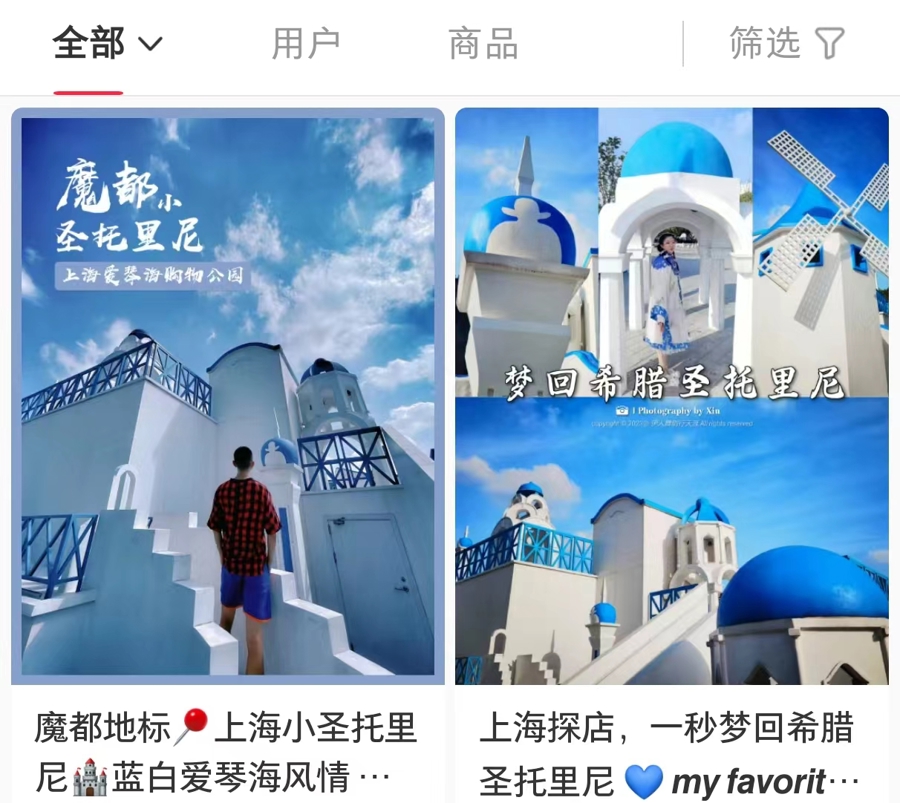
Task: Switch to the 用户 tab
Action: (306, 44)
